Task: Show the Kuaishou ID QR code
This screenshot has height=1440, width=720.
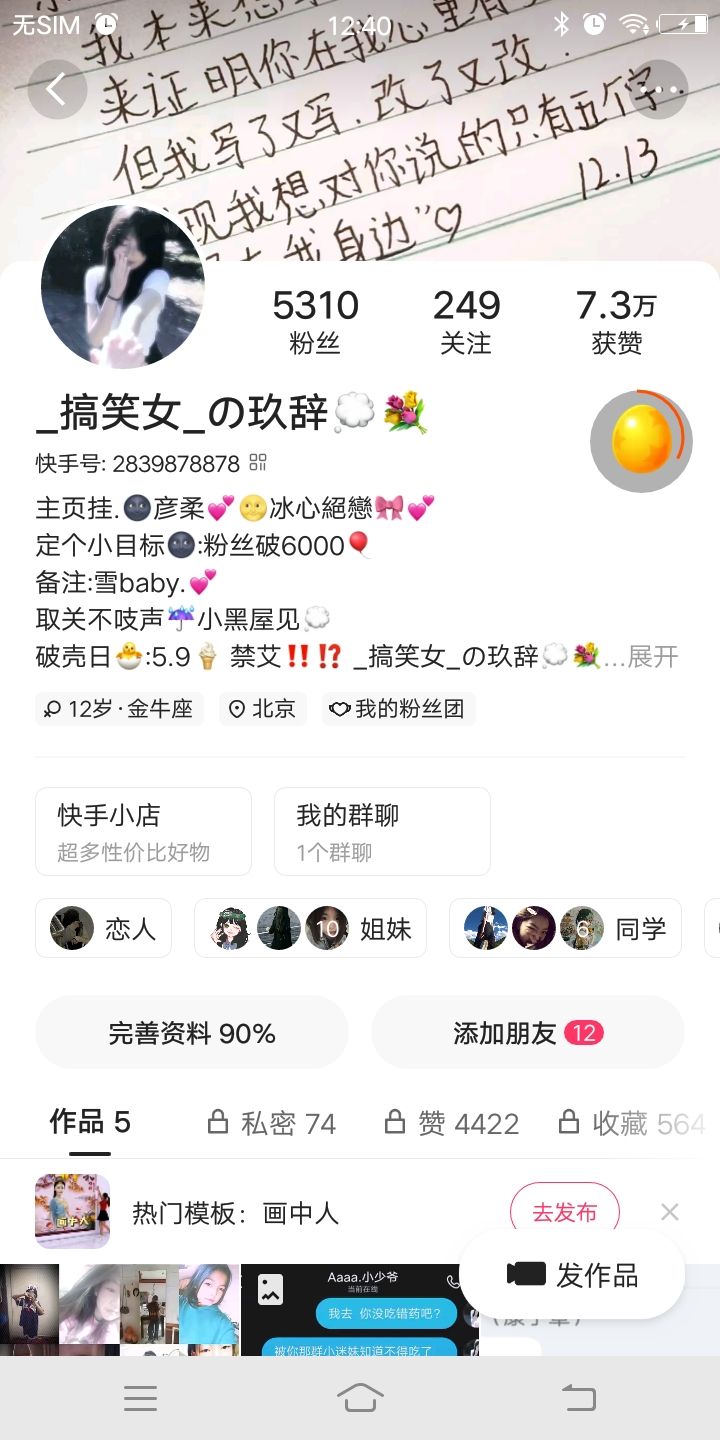Action: click(258, 463)
